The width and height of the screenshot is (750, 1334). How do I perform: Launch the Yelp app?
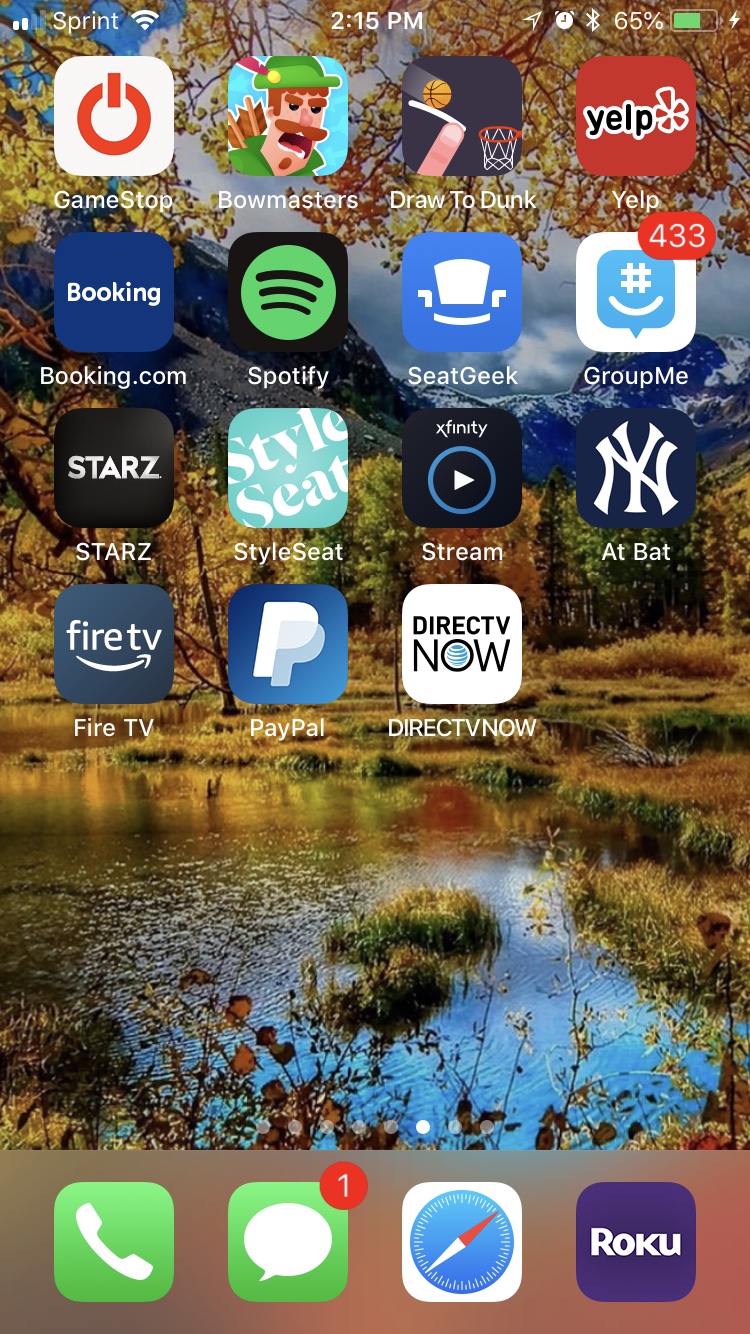pos(636,116)
